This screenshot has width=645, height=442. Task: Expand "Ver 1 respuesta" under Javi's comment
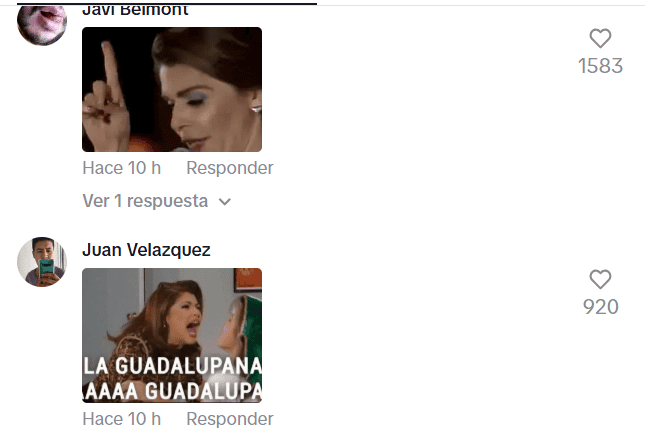tap(156, 201)
